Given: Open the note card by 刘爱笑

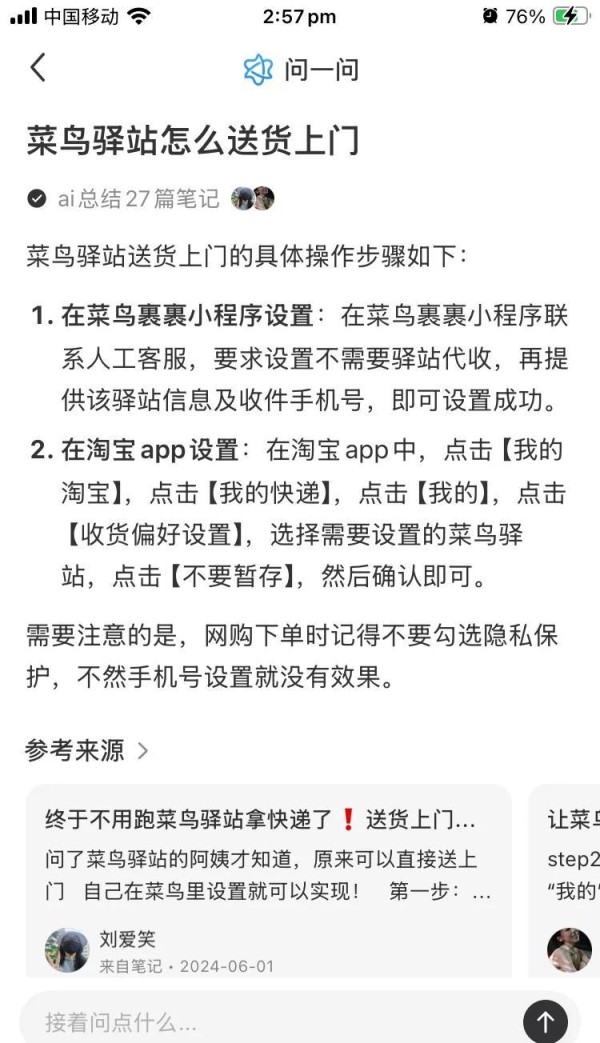Looking at the screenshot, I should tap(269, 881).
